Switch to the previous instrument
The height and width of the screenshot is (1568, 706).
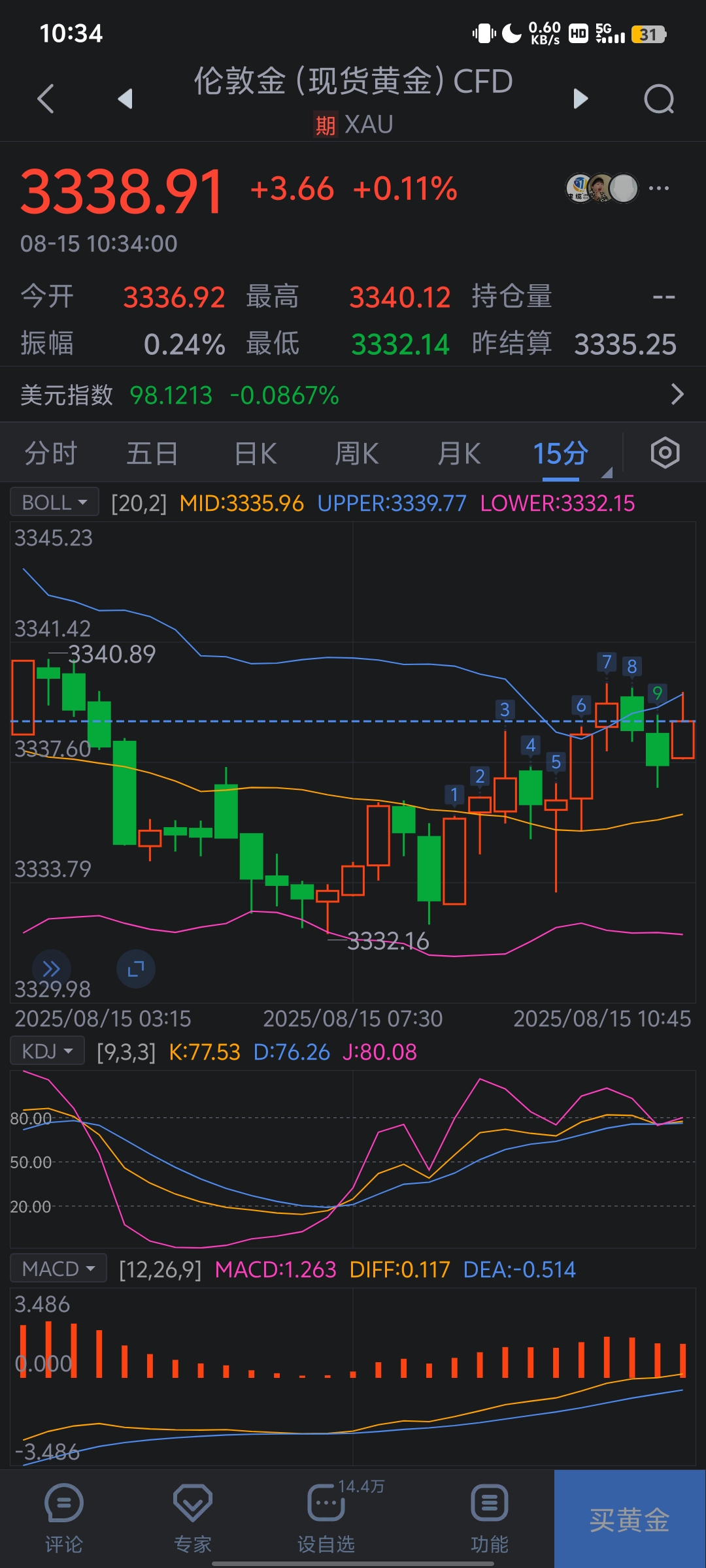tap(125, 99)
